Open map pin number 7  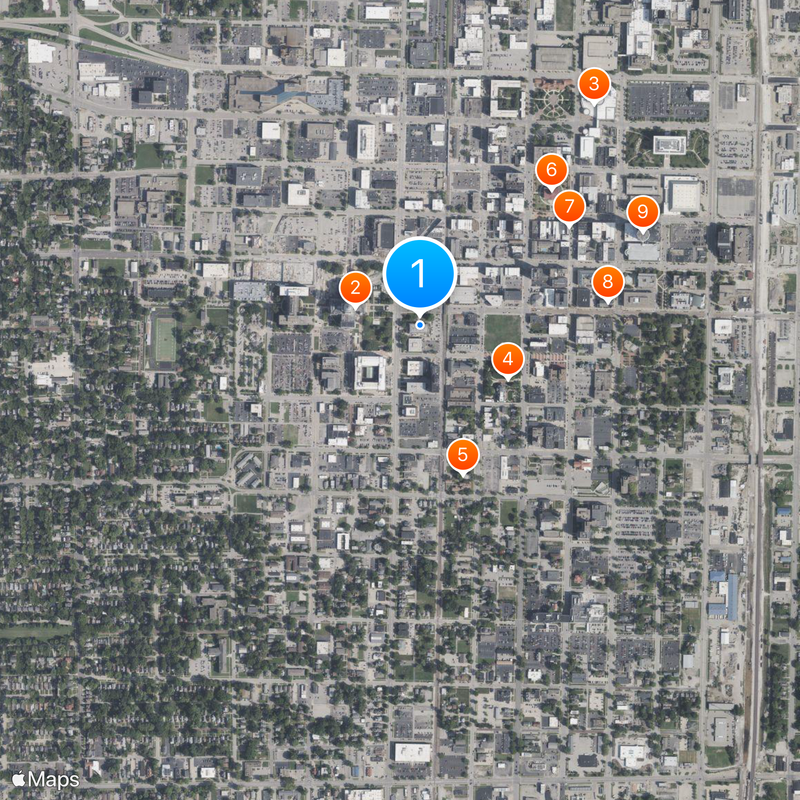(569, 207)
